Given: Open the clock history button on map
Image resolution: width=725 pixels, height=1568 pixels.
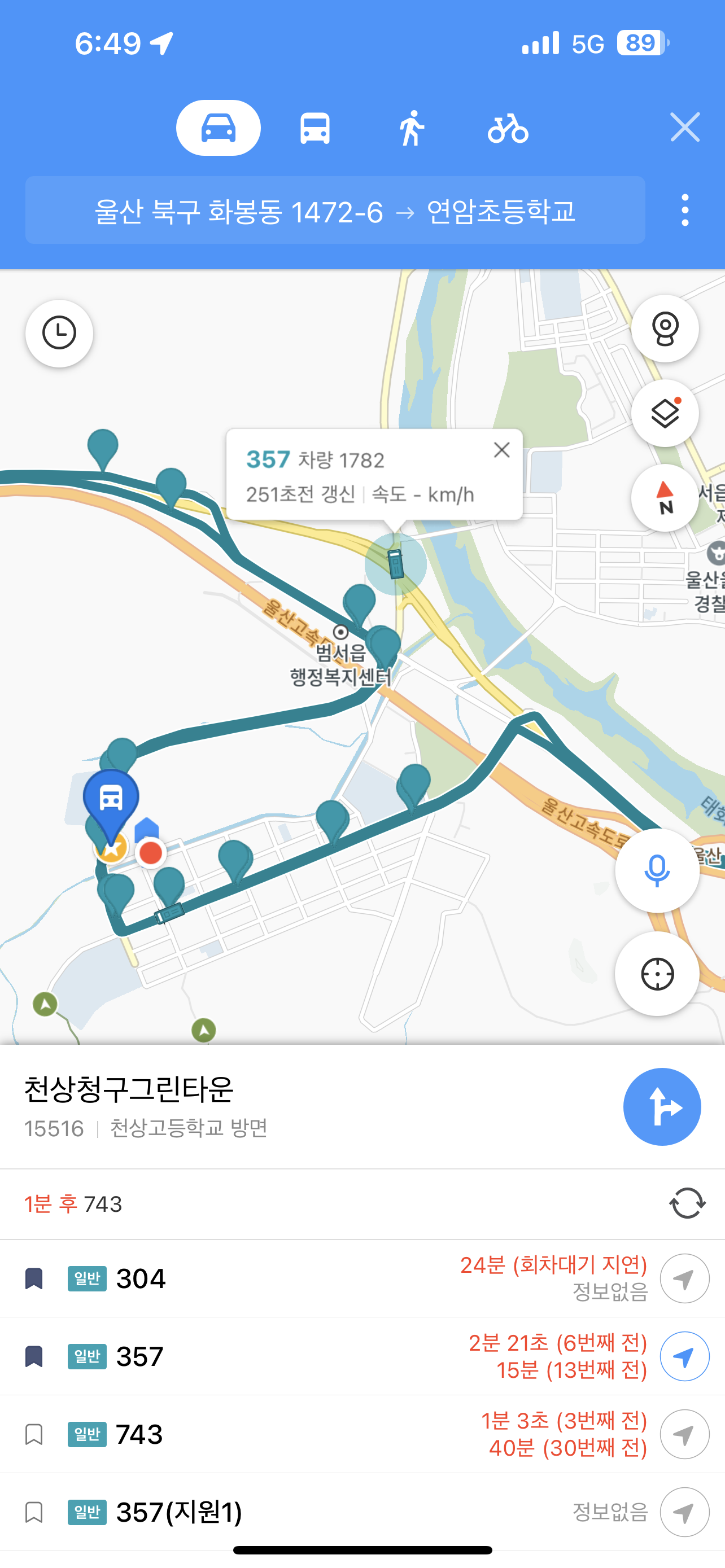Looking at the screenshot, I should (x=59, y=333).
